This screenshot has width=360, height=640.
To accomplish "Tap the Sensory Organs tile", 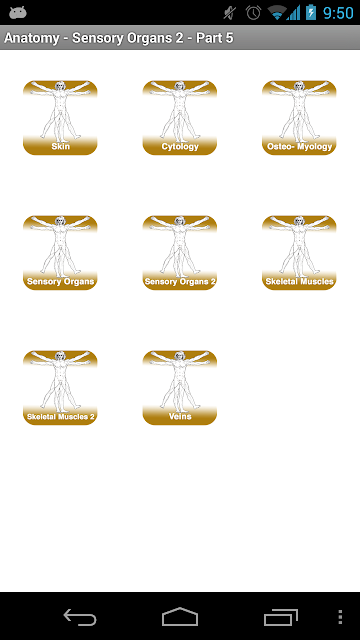I will click(x=60, y=253).
